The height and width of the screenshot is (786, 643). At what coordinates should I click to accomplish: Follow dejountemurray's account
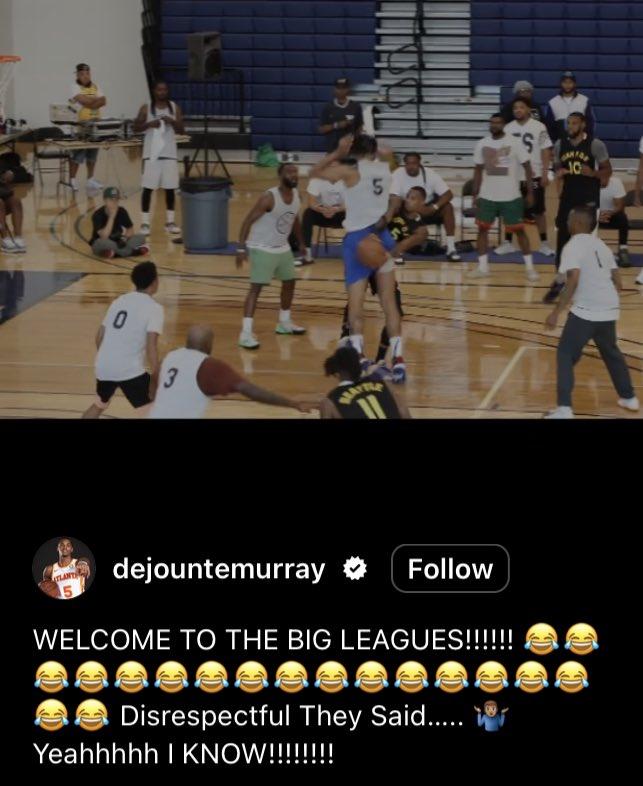(x=449, y=569)
